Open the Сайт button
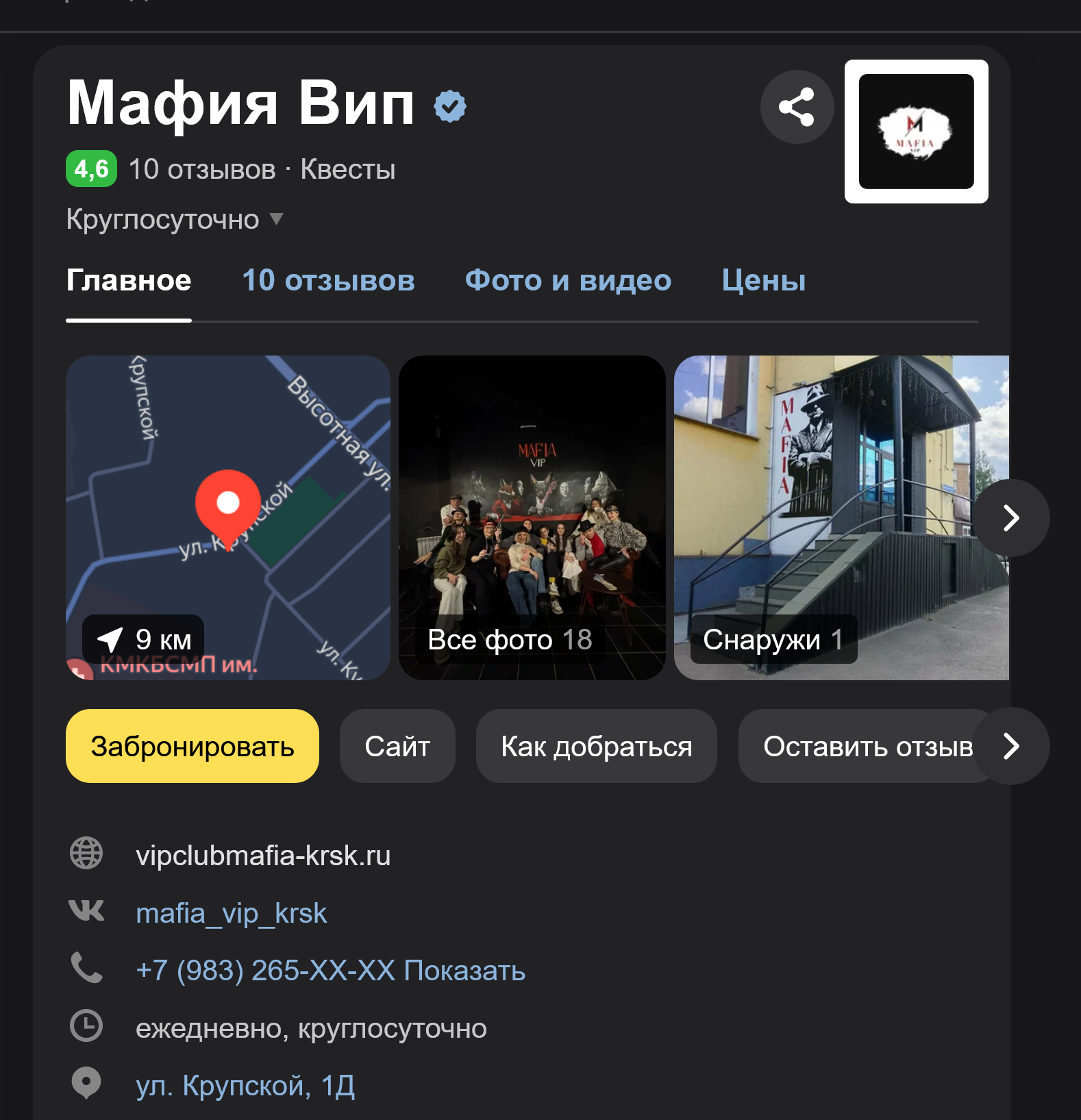 click(397, 746)
